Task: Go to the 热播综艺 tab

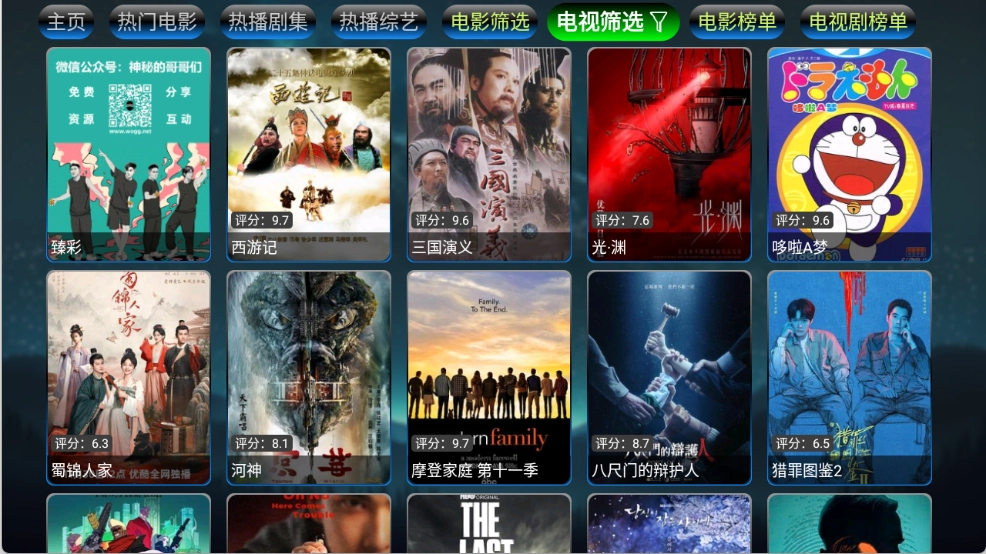Action: (378, 21)
